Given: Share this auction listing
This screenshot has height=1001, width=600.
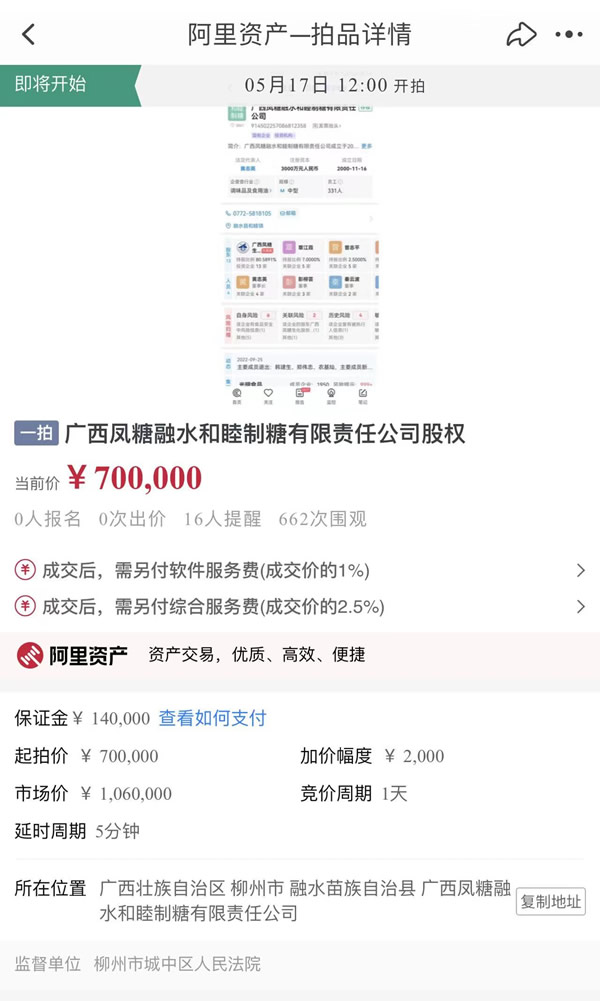Looking at the screenshot, I should point(521,35).
